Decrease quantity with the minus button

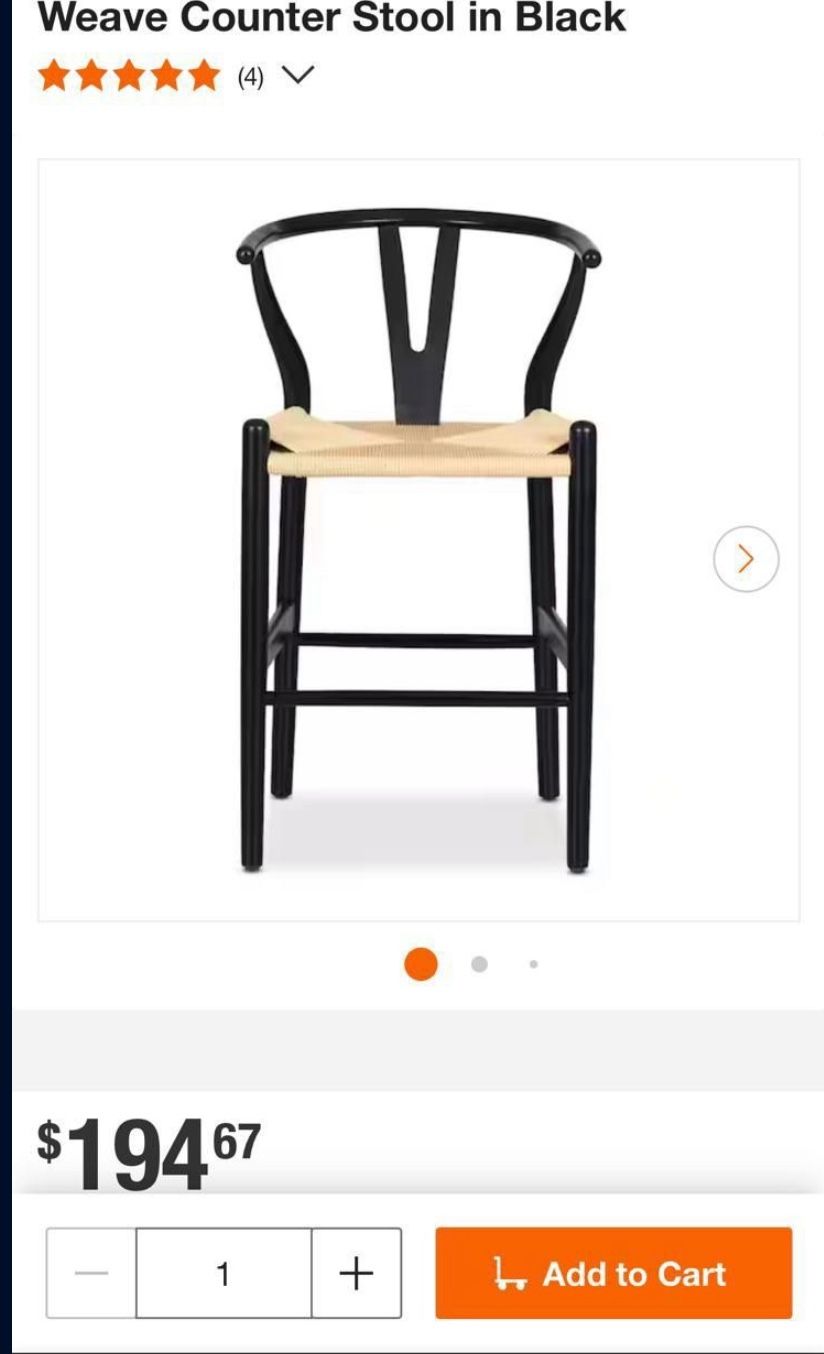(92, 1273)
